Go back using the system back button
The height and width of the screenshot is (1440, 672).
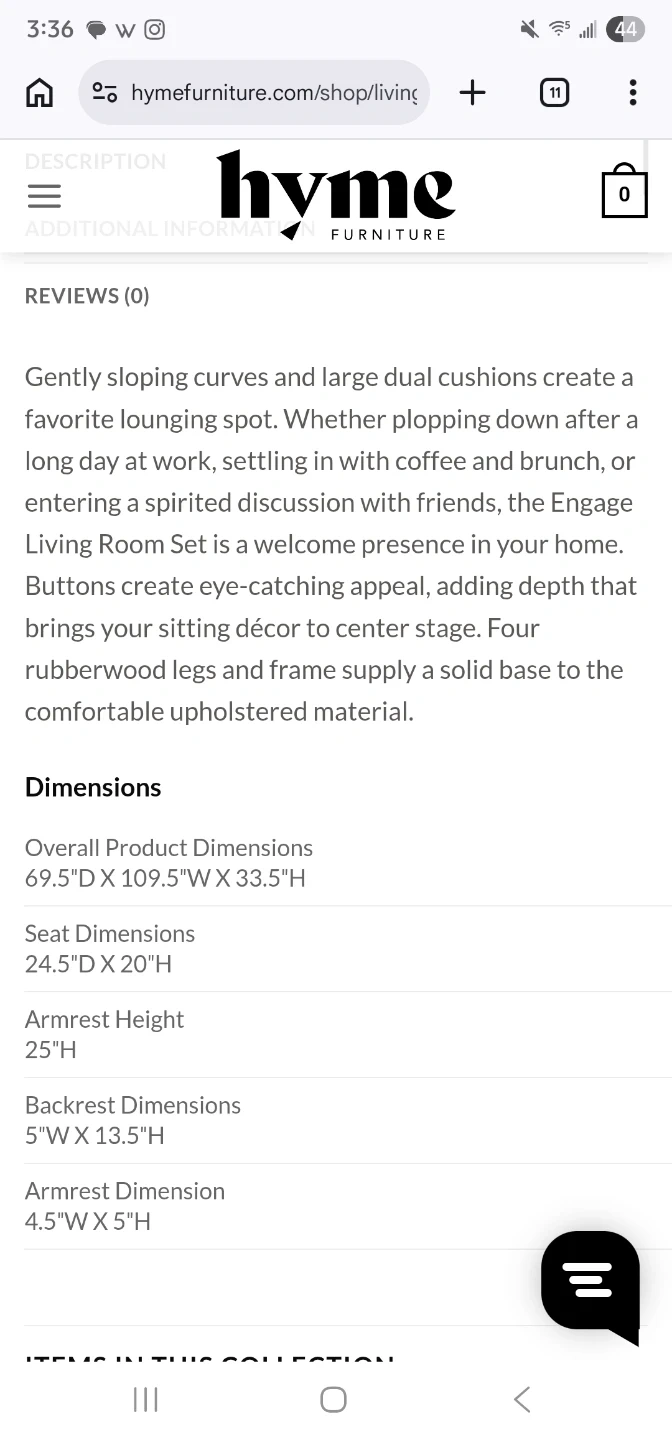(521, 1399)
